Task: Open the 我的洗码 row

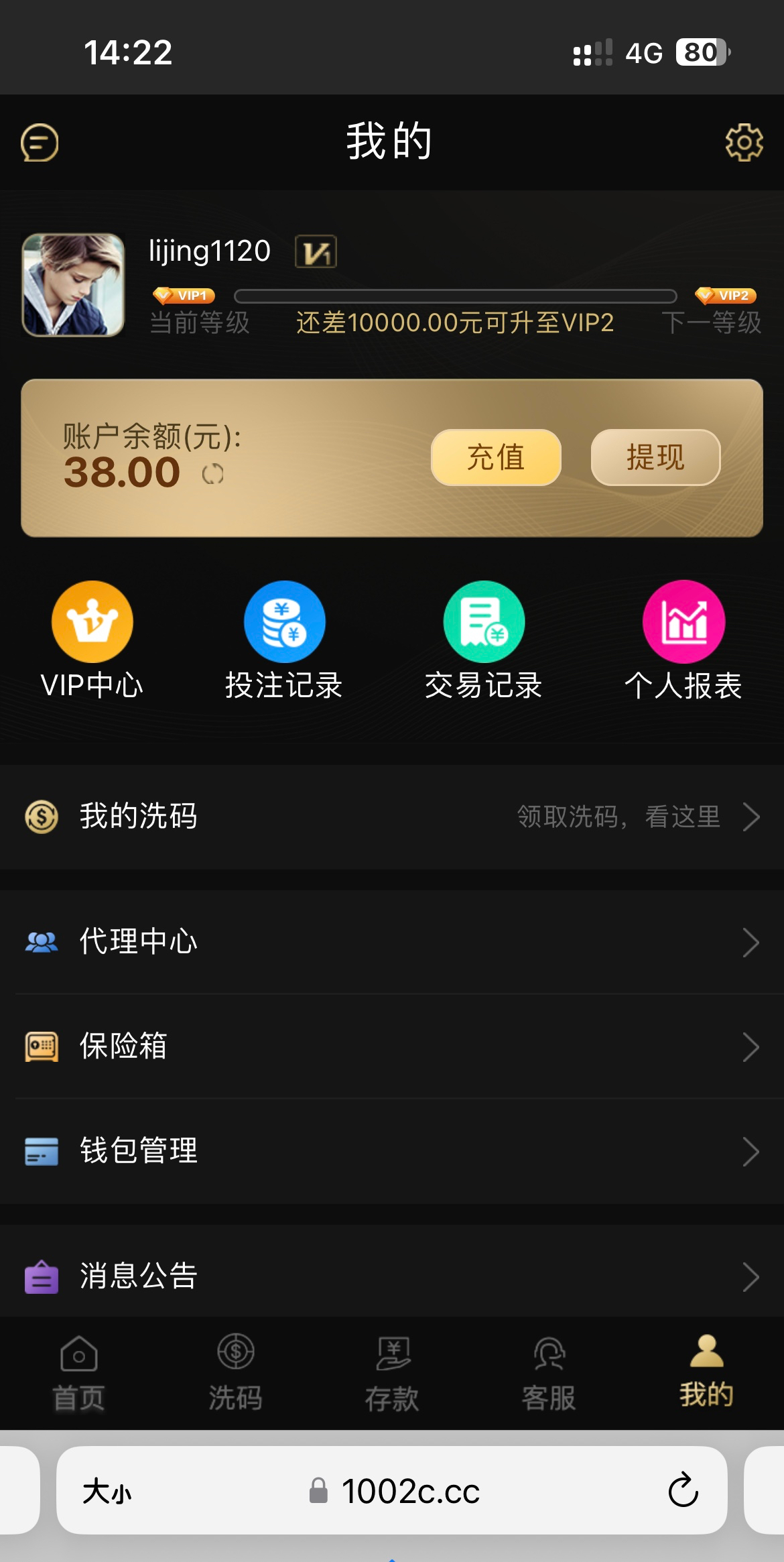Action: [x=392, y=817]
